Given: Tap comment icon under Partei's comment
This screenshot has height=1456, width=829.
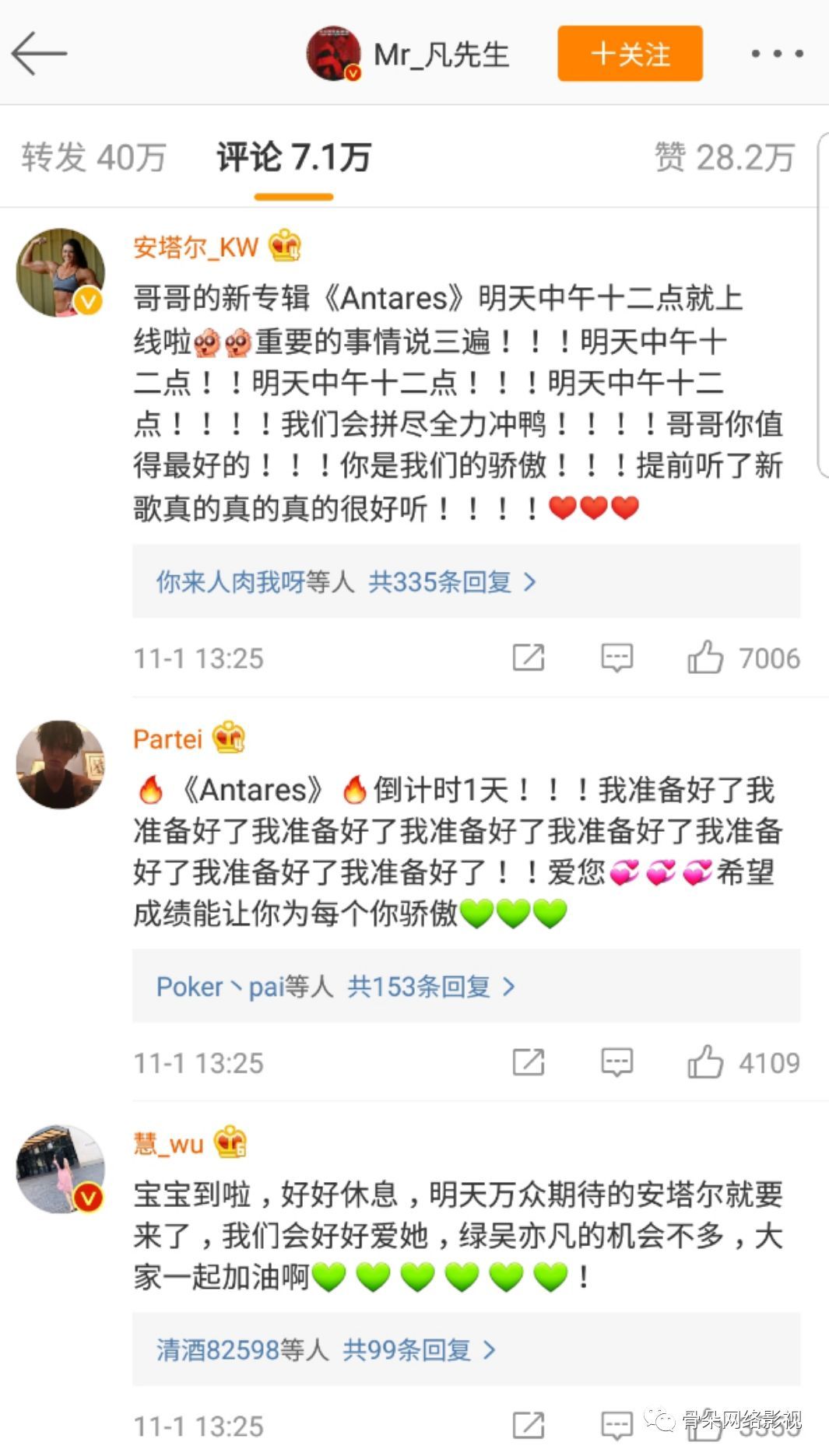Looking at the screenshot, I should coord(616,1062).
